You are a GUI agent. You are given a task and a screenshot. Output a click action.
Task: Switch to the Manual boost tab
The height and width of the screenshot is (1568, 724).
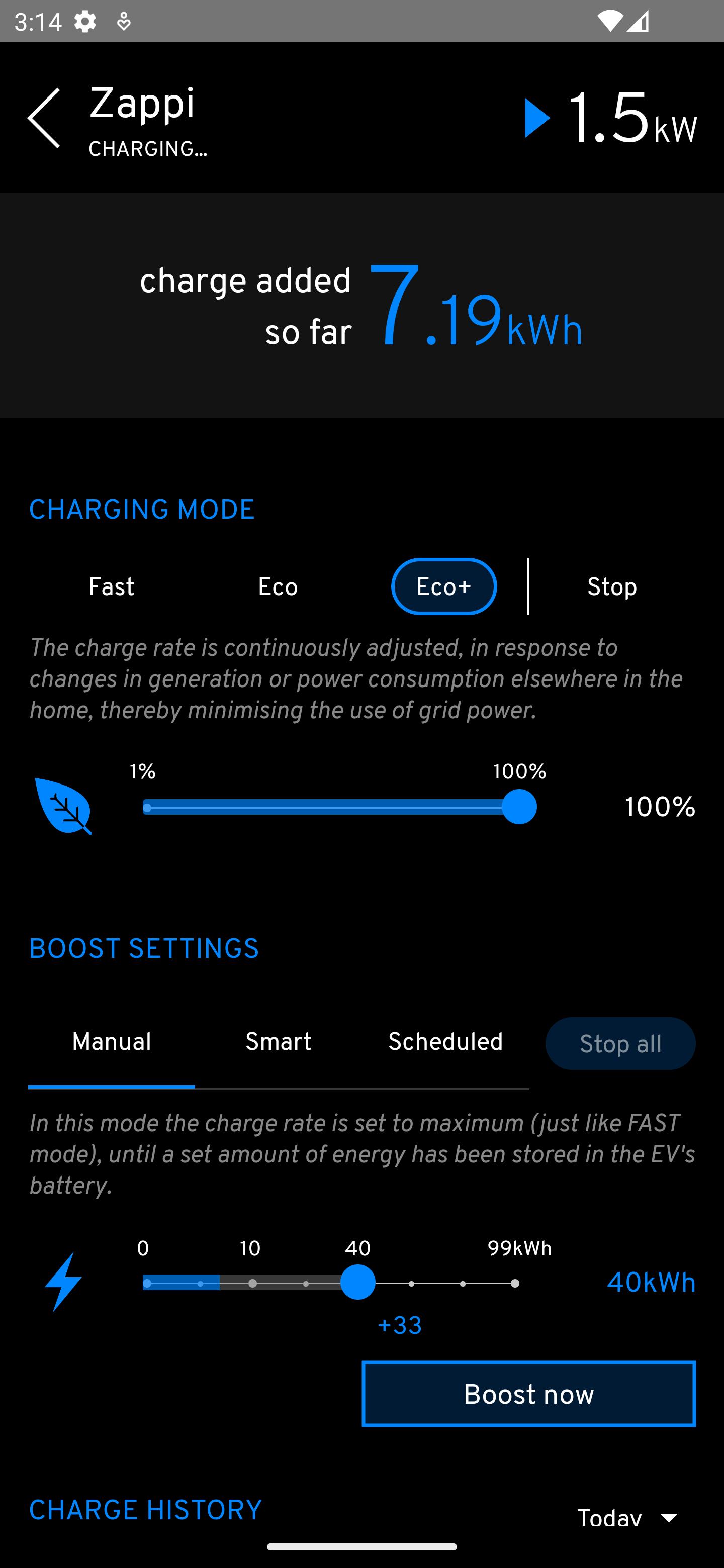click(x=112, y=1043)
